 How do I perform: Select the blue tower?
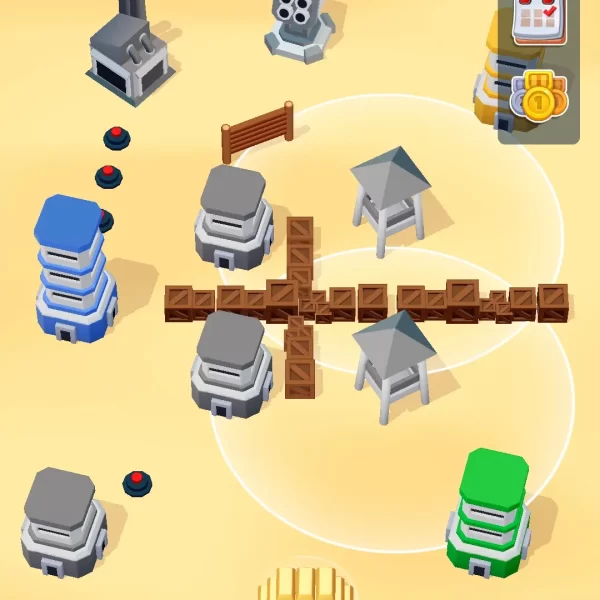pos(73,270)
